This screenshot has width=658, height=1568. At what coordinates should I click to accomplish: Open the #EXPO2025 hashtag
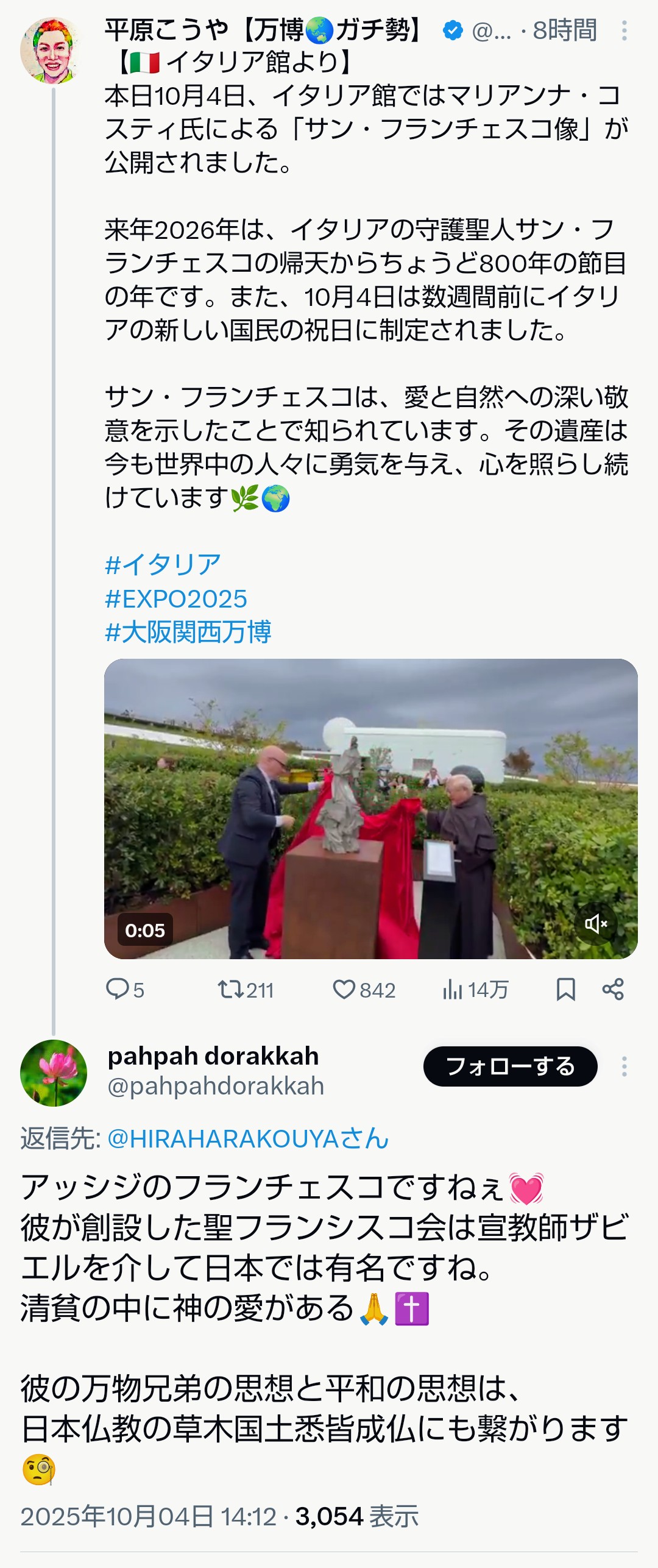tap(176, 598)
